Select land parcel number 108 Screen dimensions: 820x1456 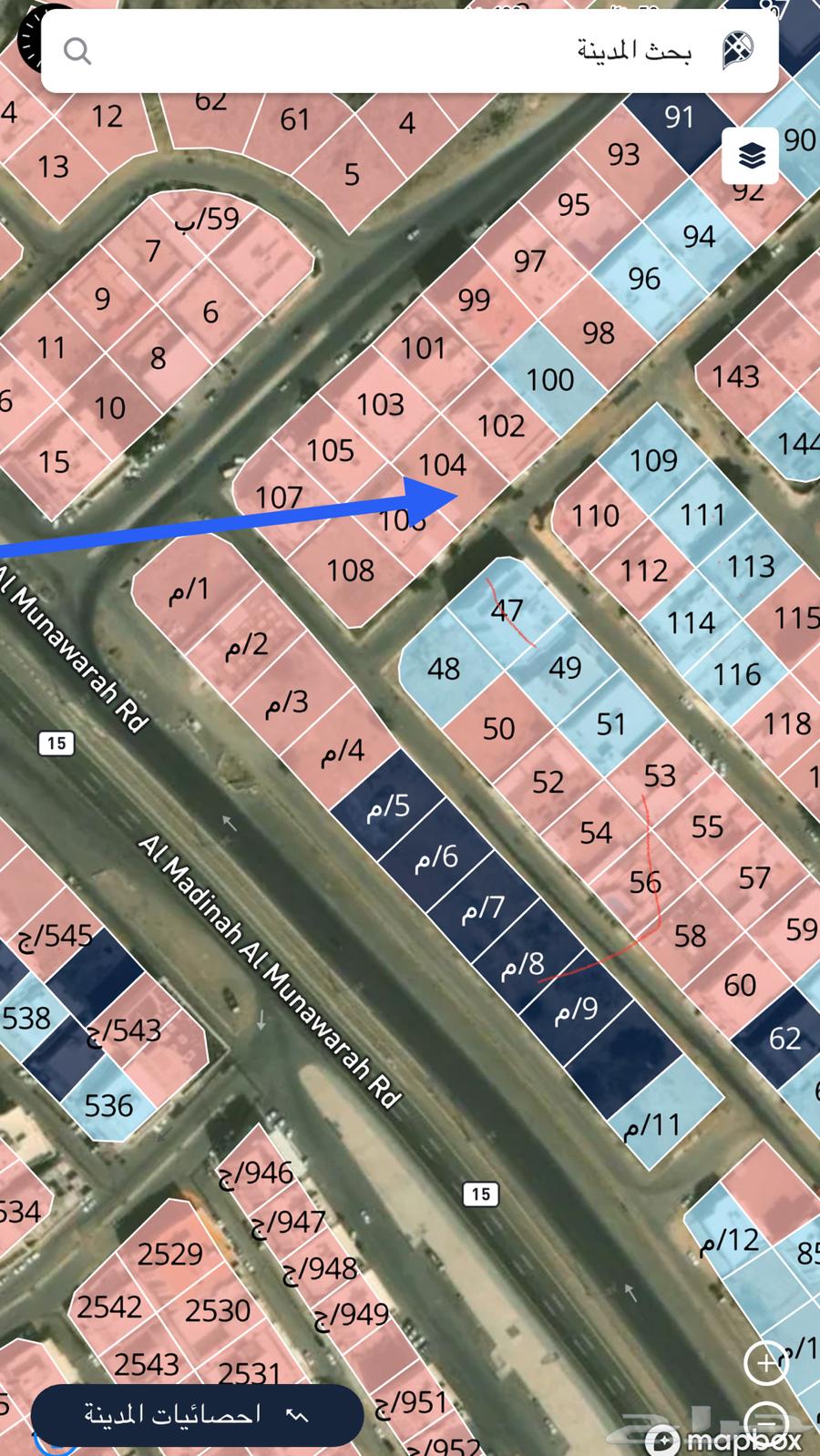coord(350,571)
